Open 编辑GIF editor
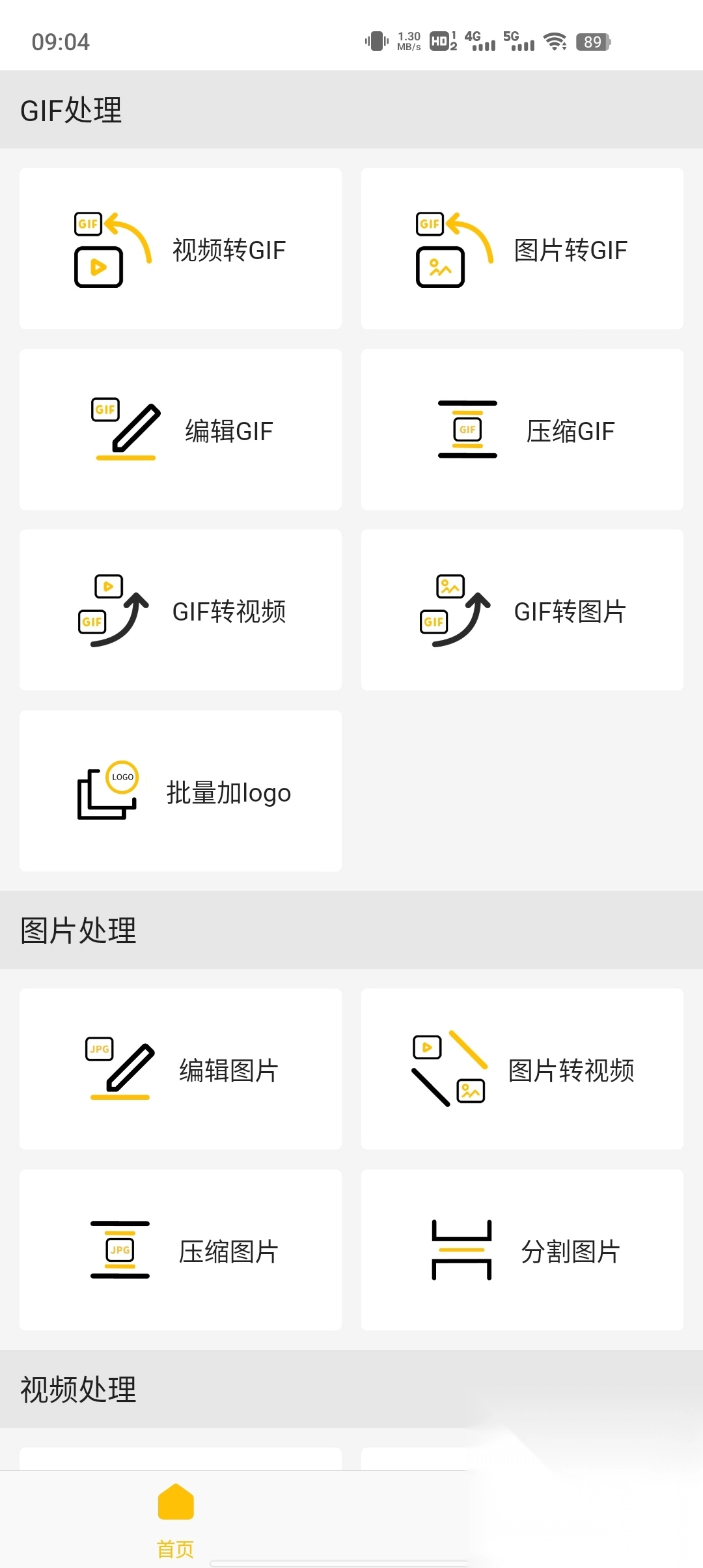703x1568 pixels. pyautogui.click(x=180, y=430)
